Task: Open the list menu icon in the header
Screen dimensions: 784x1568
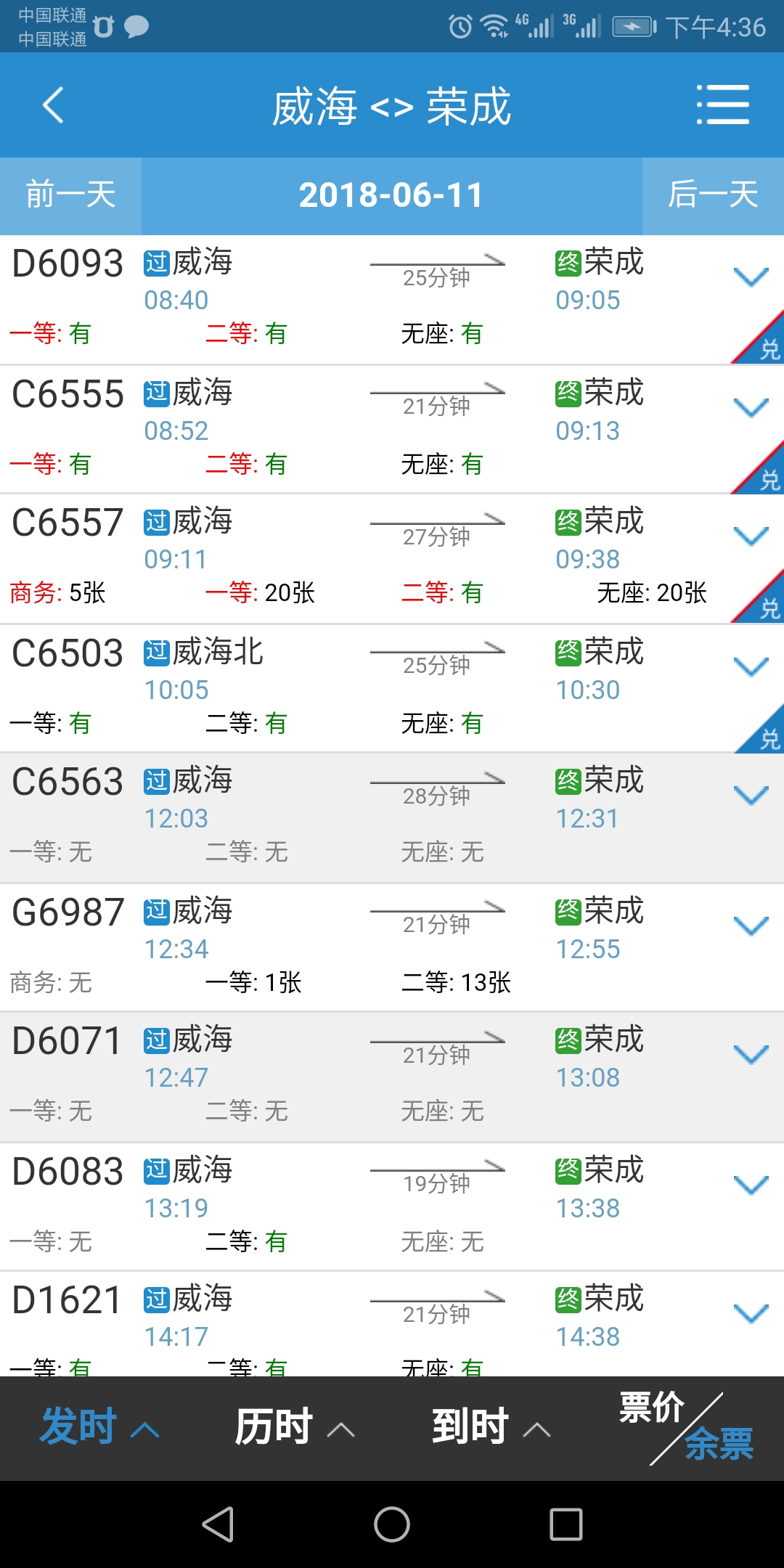Action: pos(722,105)
